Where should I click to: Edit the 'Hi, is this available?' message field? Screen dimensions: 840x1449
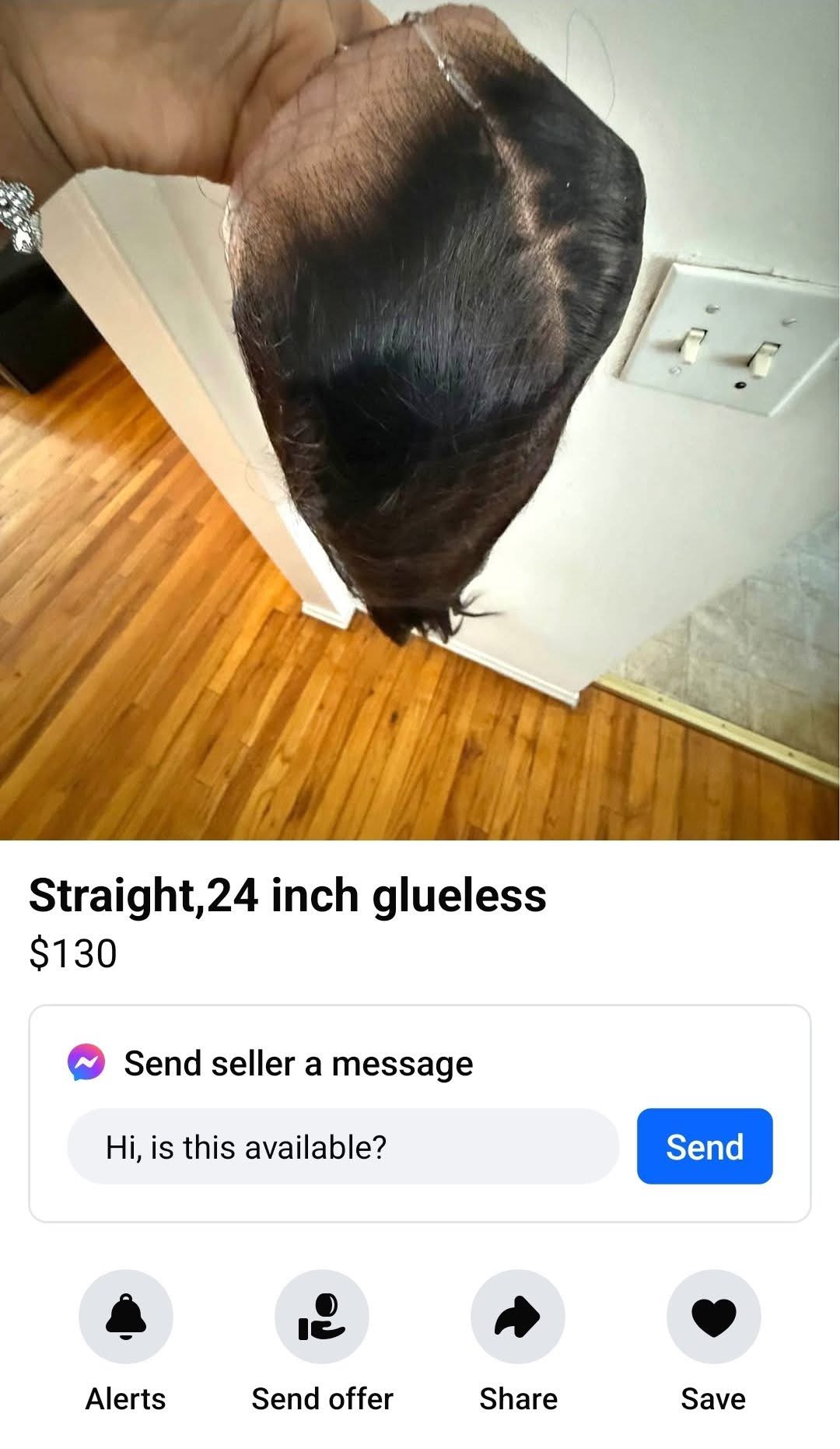[342, 1147]
